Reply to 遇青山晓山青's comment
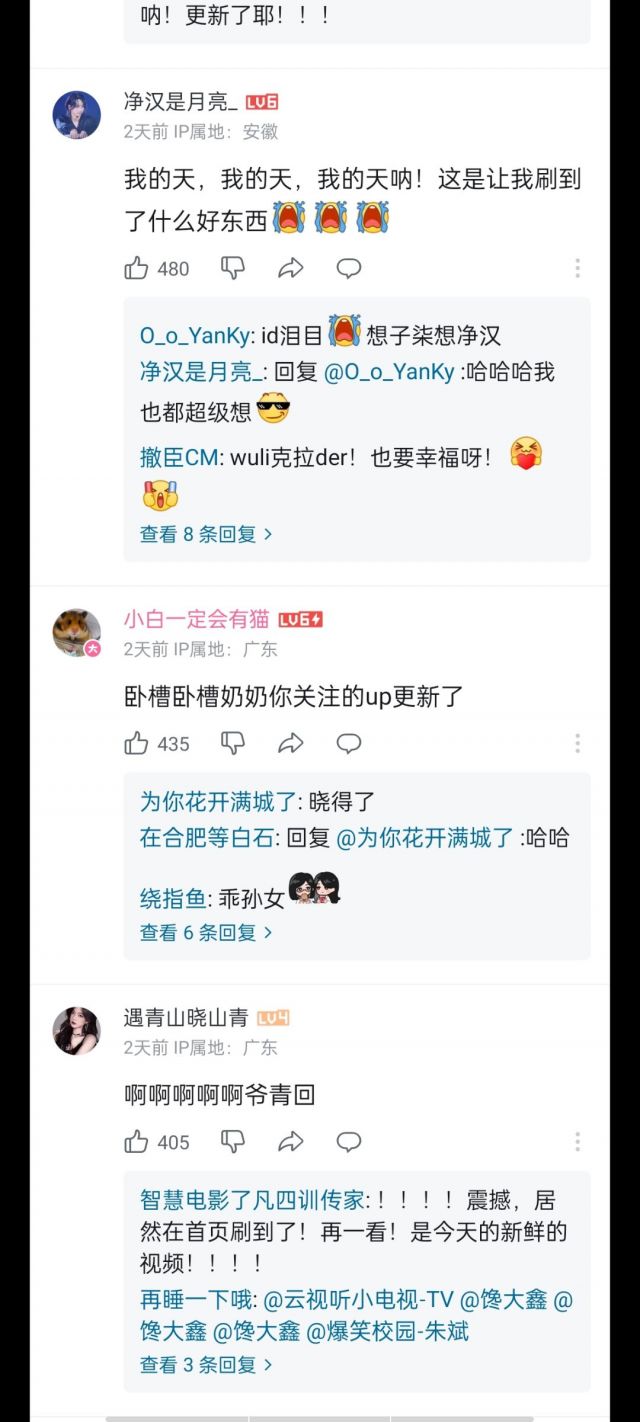 click(348, 1142)
